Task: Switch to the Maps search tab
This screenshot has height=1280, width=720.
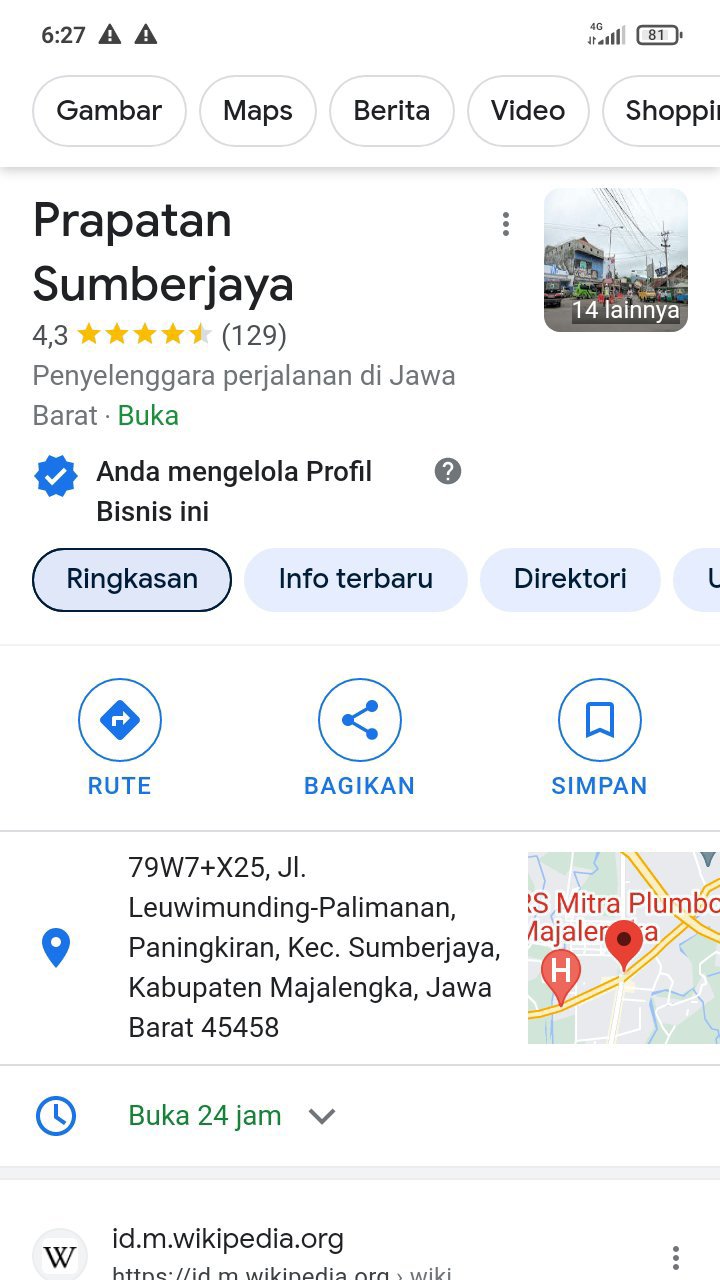Action: point(258,111)
